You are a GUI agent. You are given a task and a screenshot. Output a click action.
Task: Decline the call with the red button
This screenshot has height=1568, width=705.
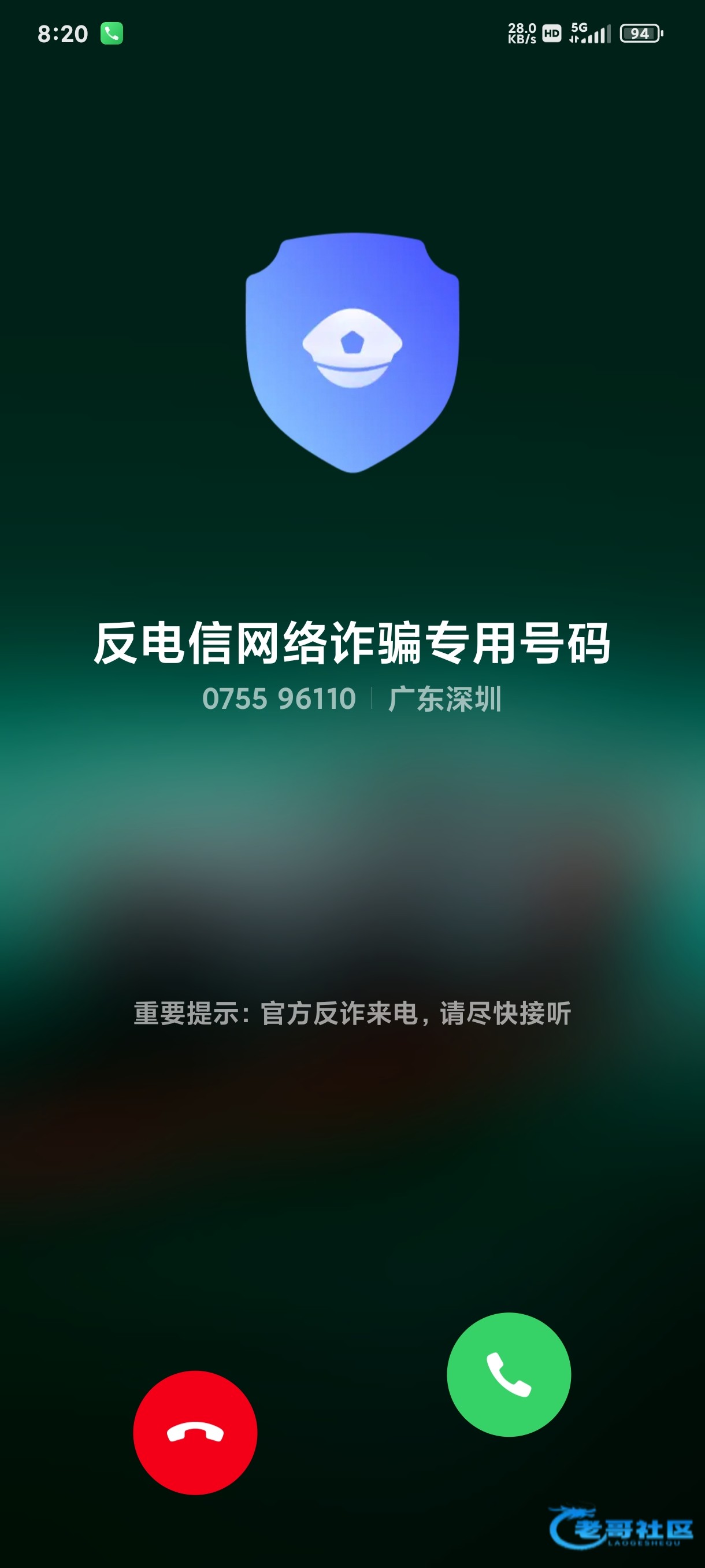coord(195,1432)
